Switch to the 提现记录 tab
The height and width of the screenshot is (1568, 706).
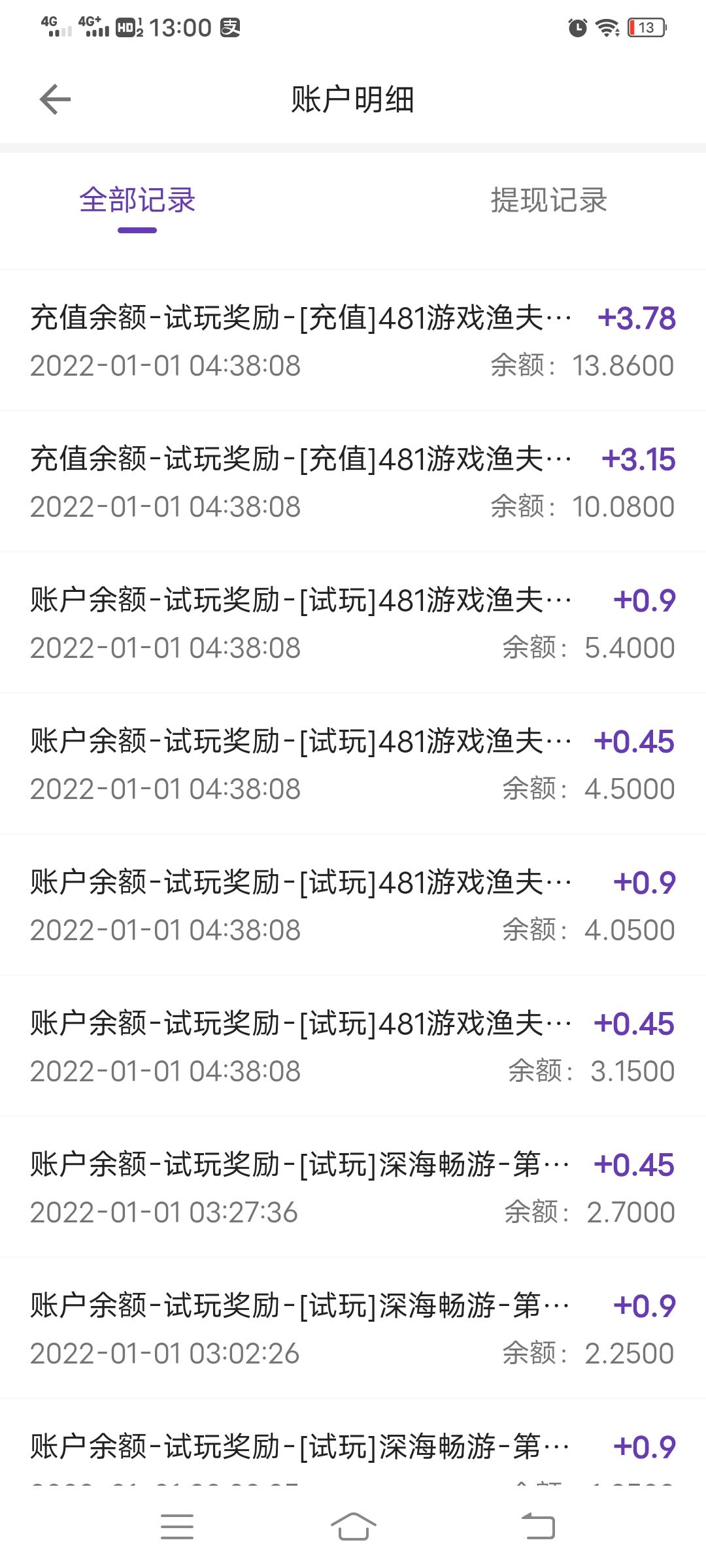[x=548, y=200]
